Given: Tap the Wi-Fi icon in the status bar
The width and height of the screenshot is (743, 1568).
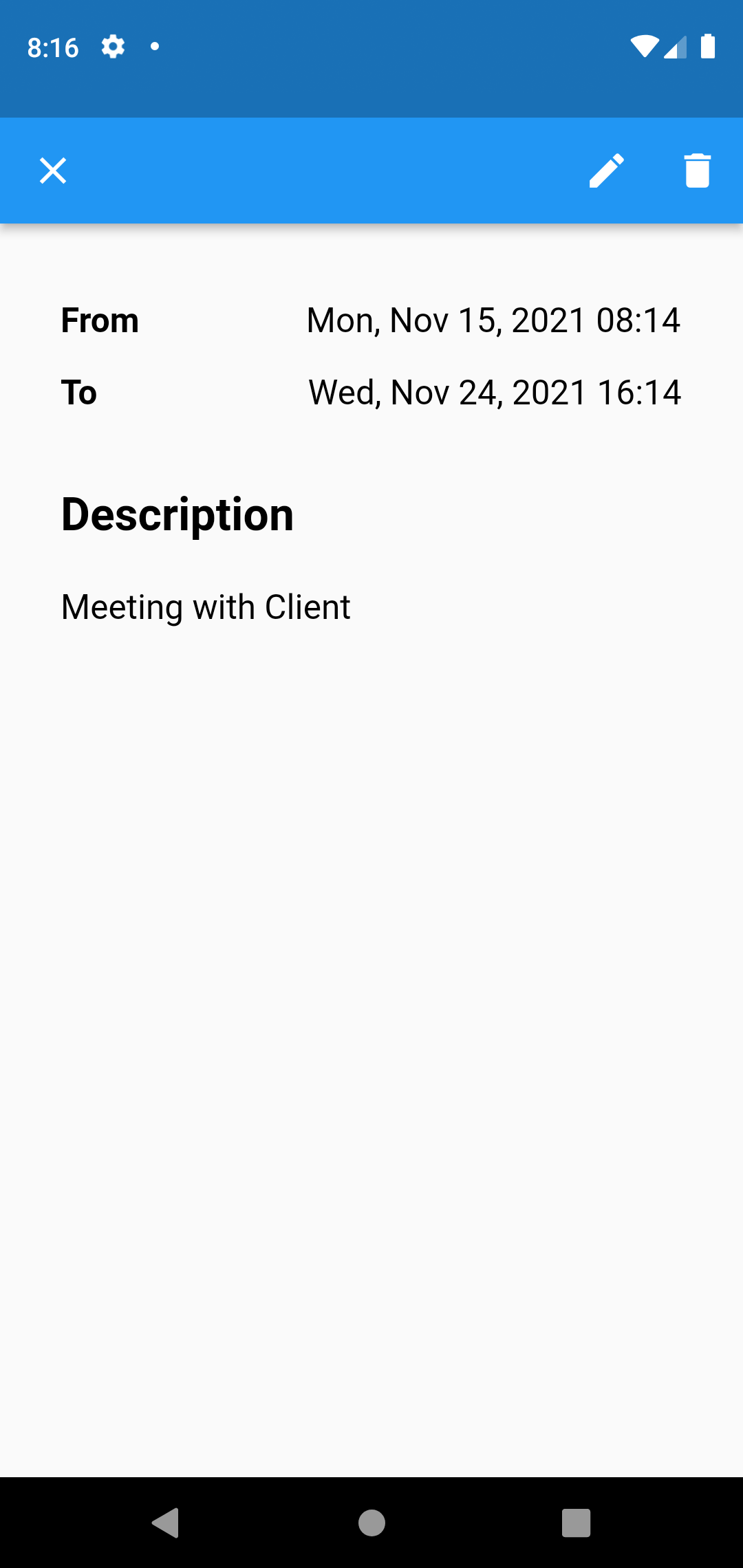Looking at the screenshot, I should [644, 46].
